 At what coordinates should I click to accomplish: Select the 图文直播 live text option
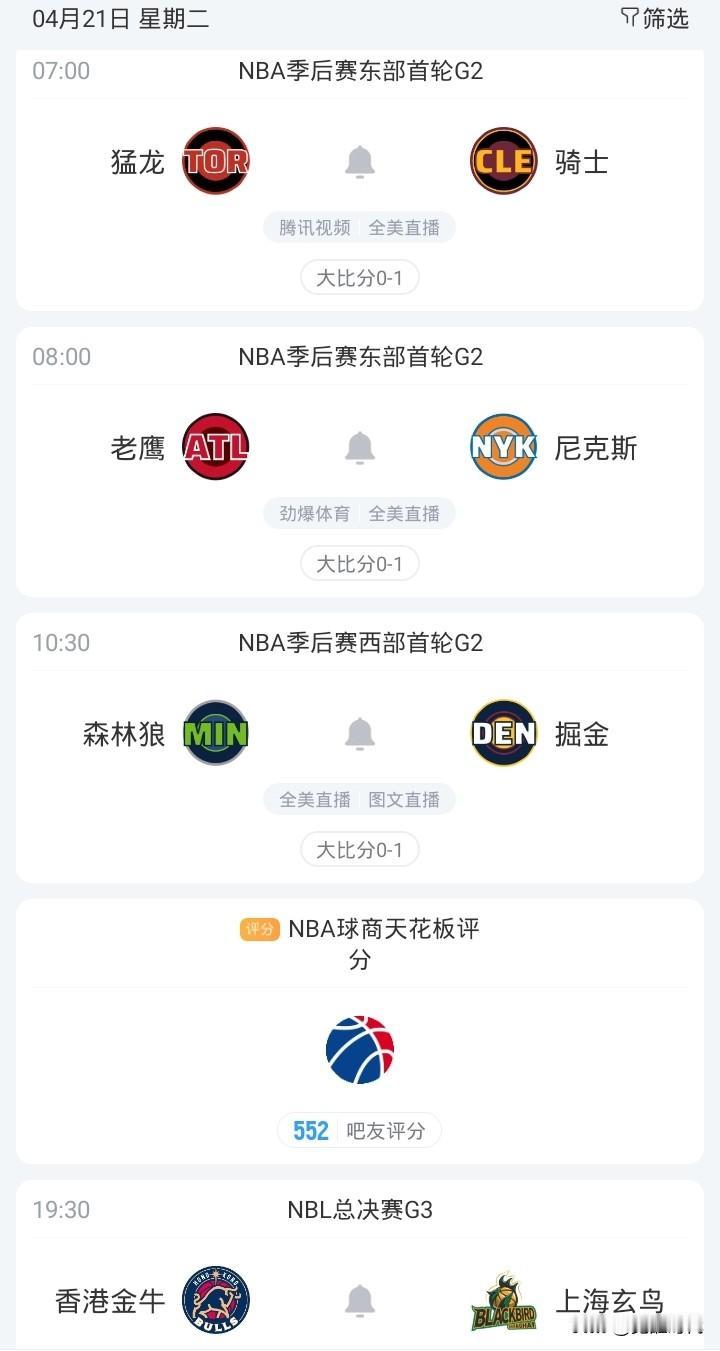click(406, 799)
